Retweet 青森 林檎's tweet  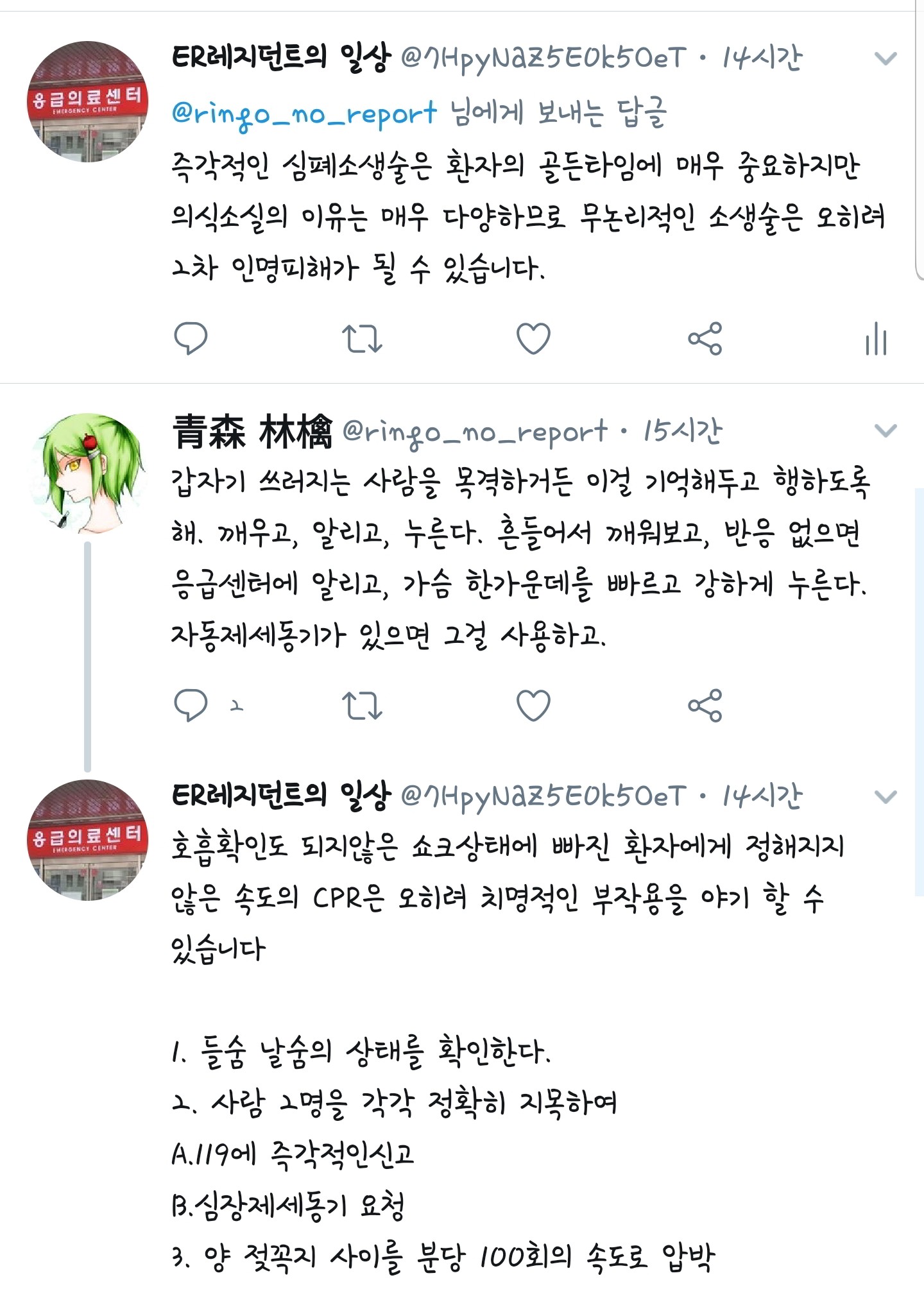pyautogui.click(x=362, y=705)
